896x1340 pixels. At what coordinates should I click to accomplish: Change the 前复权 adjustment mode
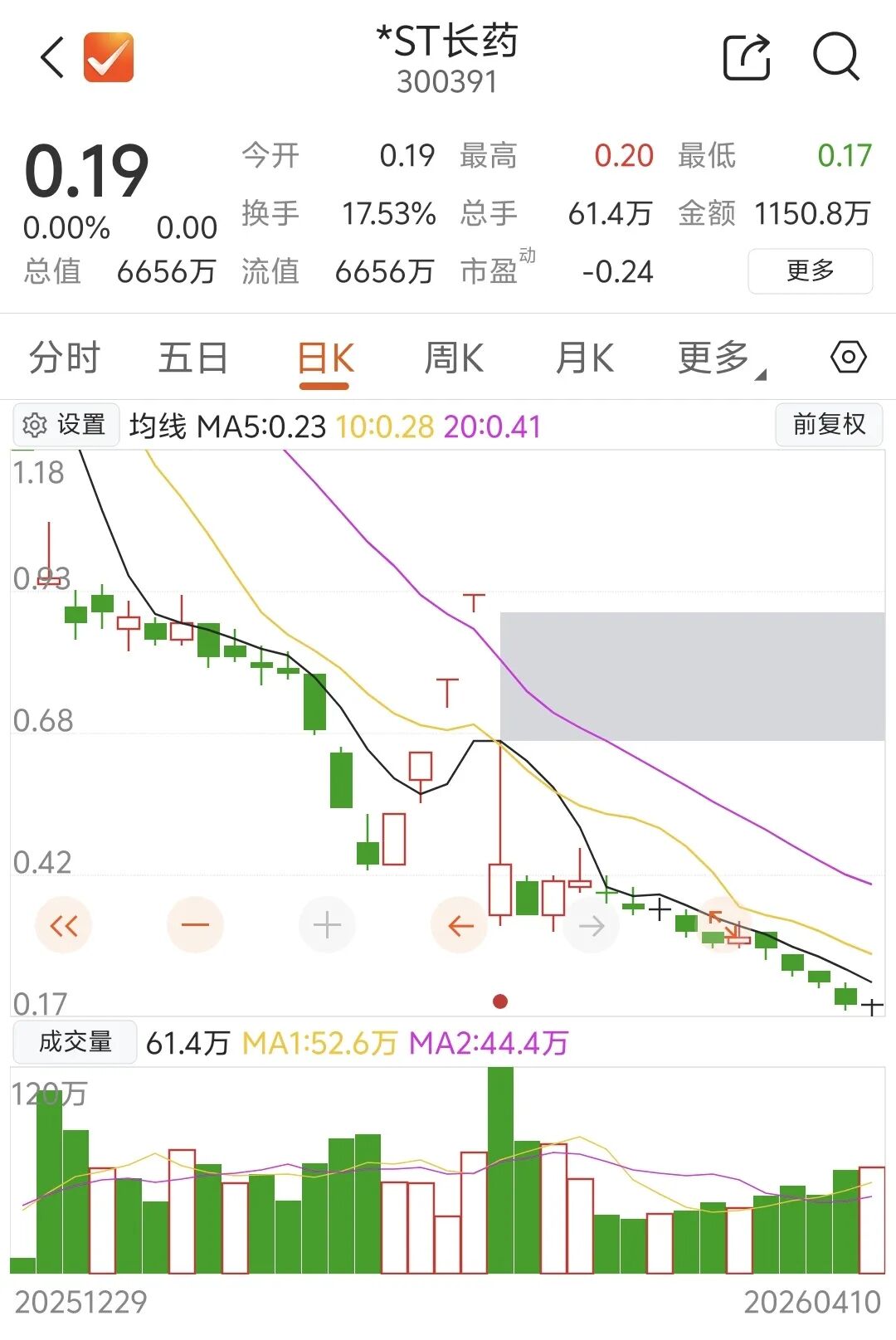pyautogui.click(x=828, y=425)
